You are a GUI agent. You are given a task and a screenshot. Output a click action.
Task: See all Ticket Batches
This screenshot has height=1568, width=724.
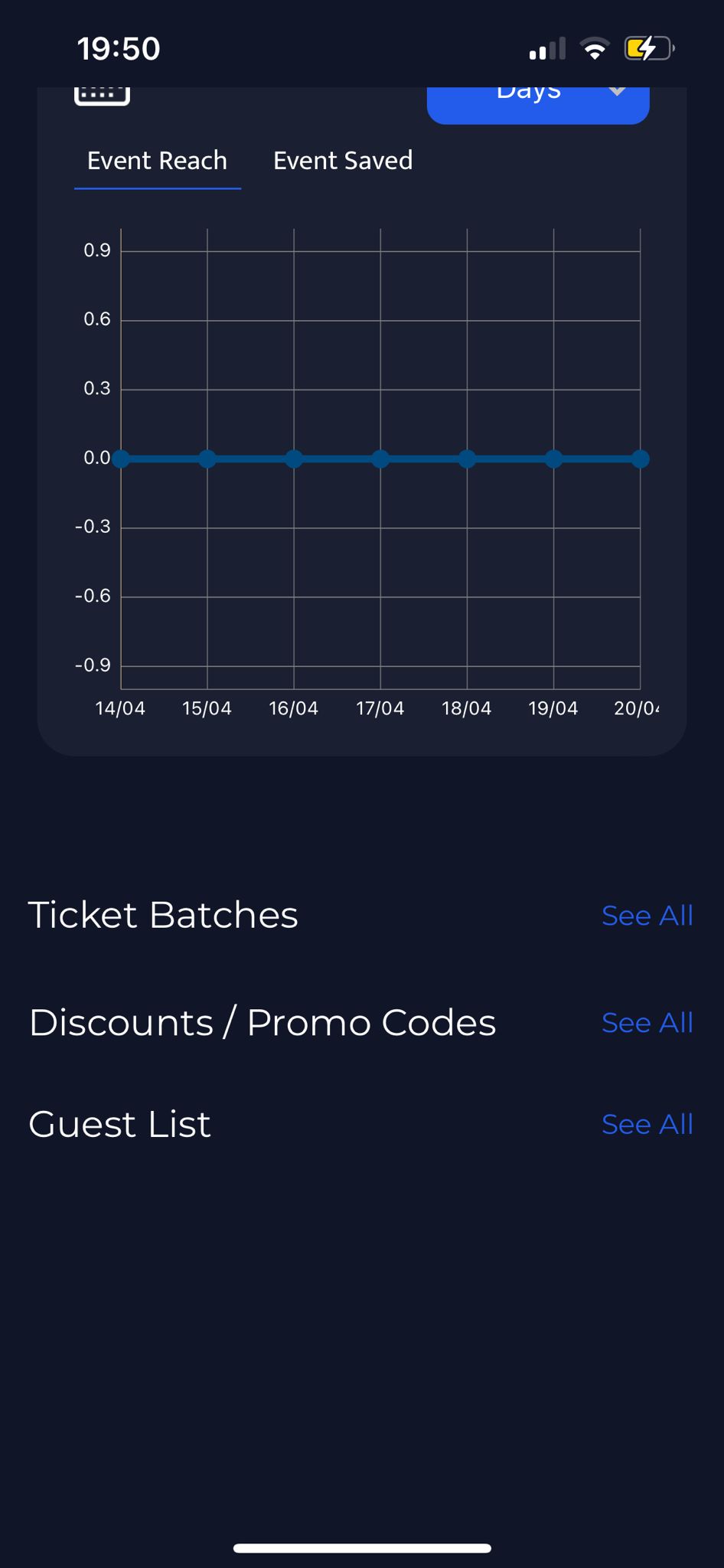tap(647, 916)
